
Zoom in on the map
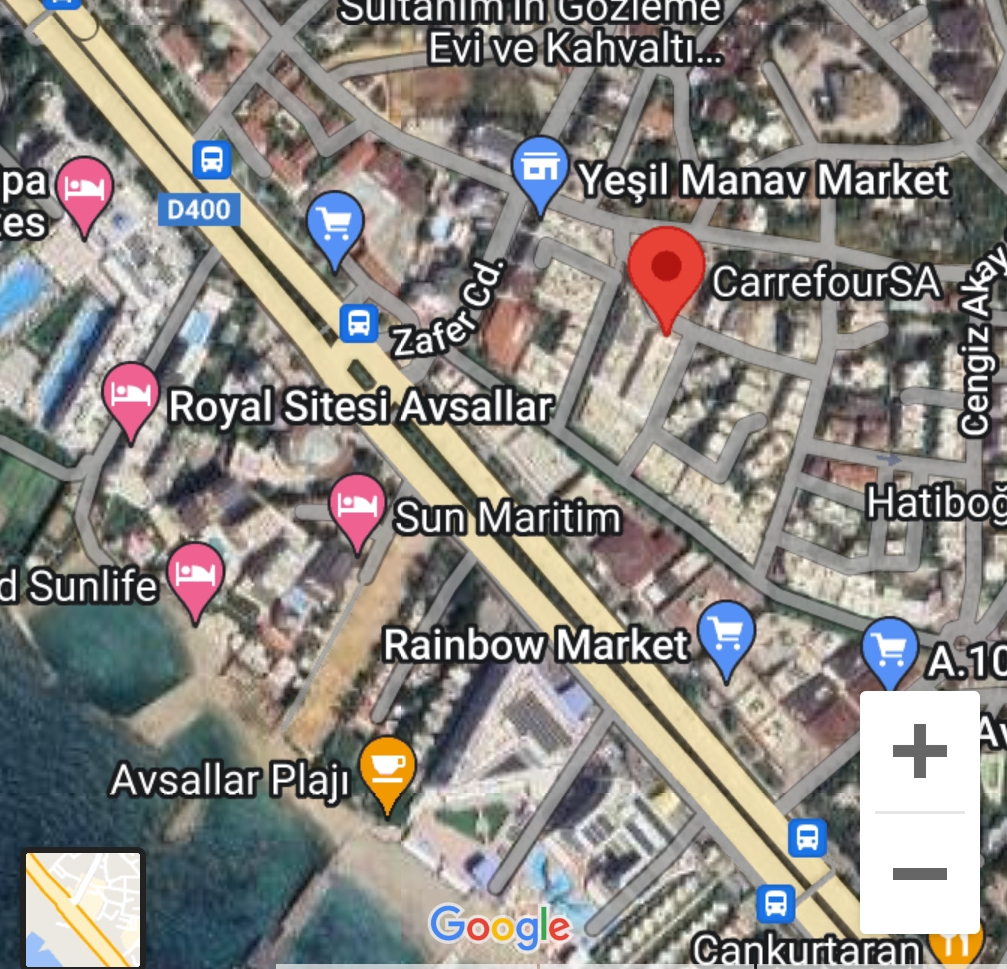point(919,751)
